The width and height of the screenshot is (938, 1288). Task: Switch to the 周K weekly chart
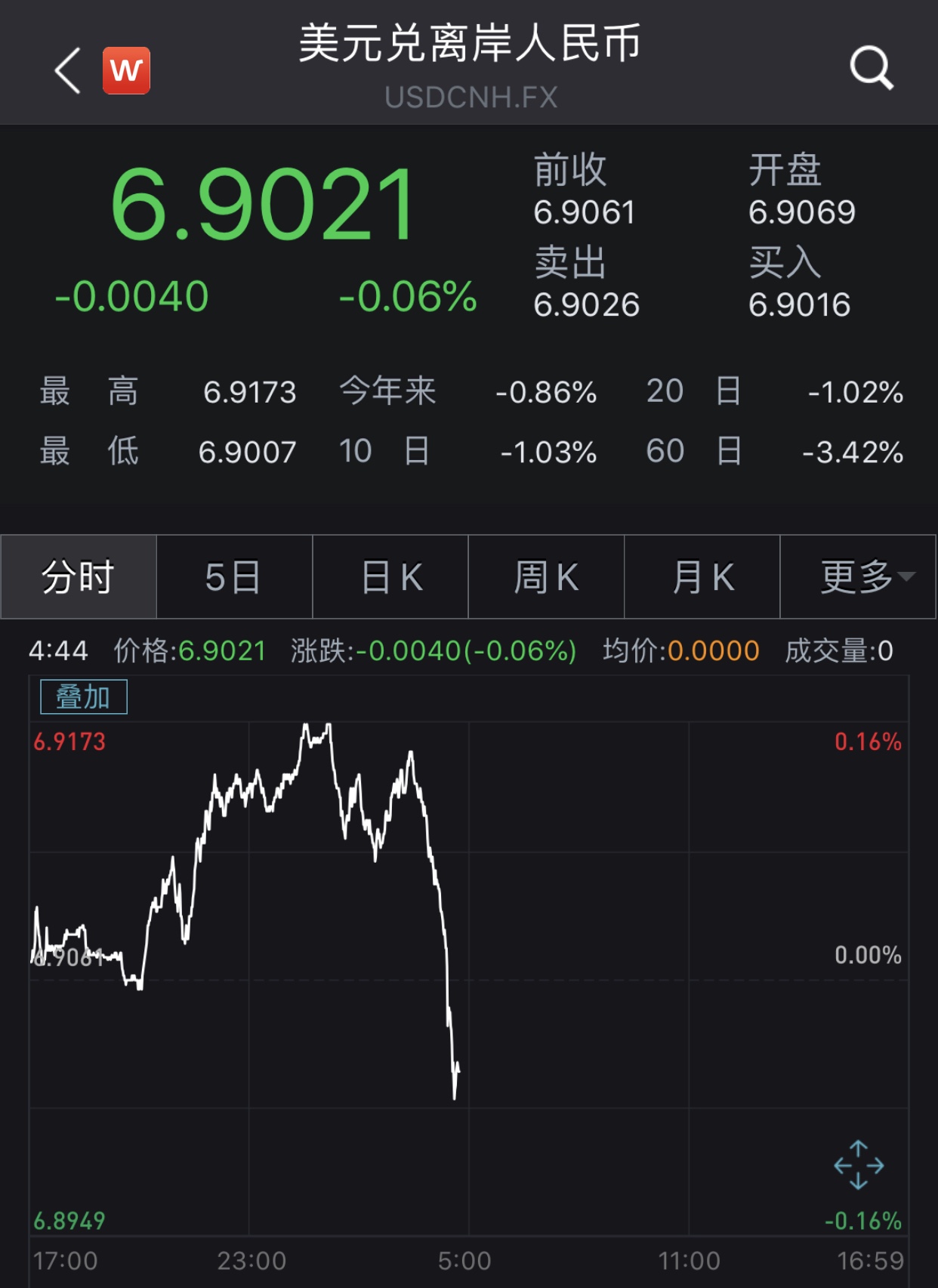click(546, 577)
